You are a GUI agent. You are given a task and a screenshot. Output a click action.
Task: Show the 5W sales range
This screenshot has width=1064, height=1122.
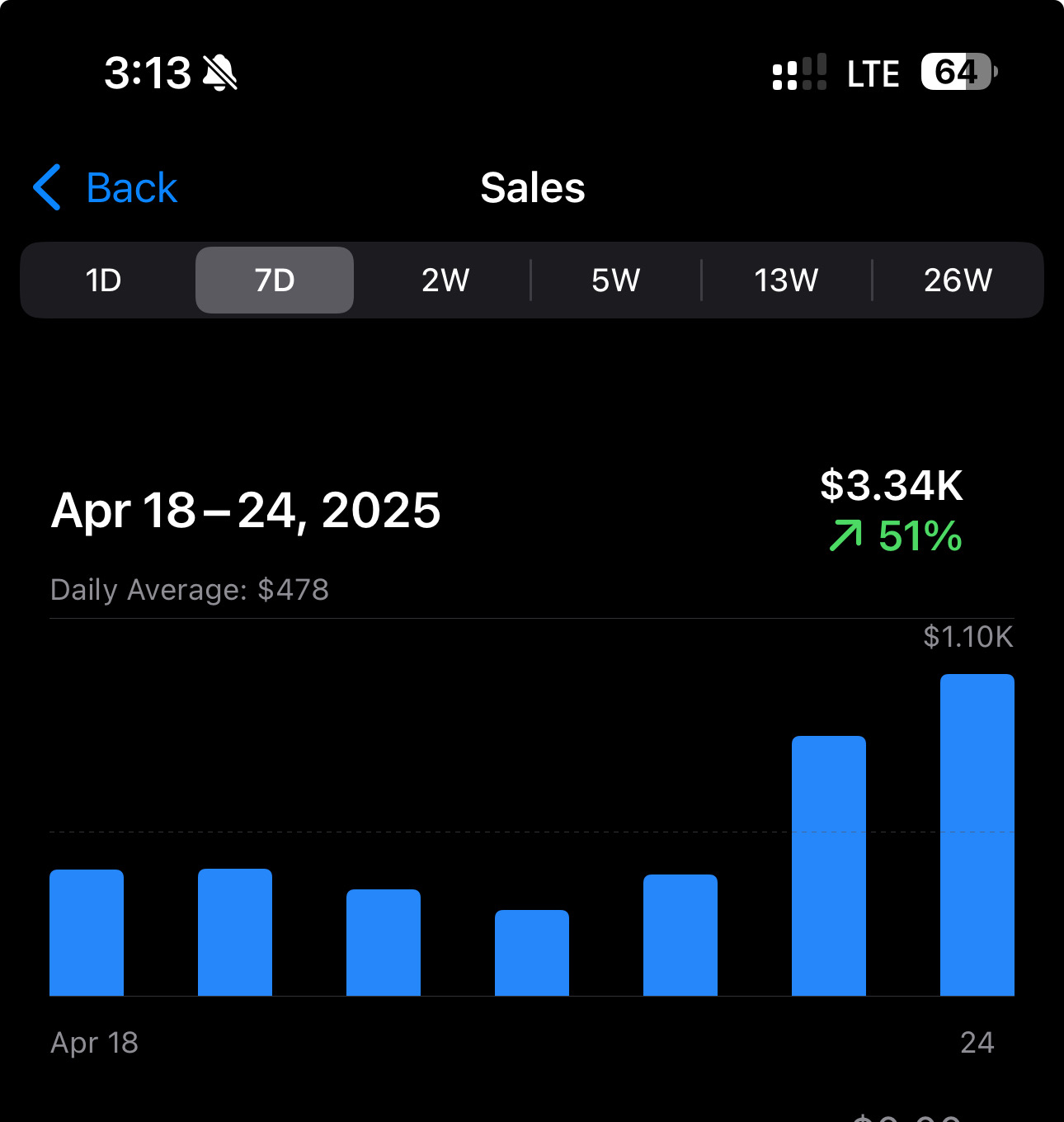(x=616, y=280)
